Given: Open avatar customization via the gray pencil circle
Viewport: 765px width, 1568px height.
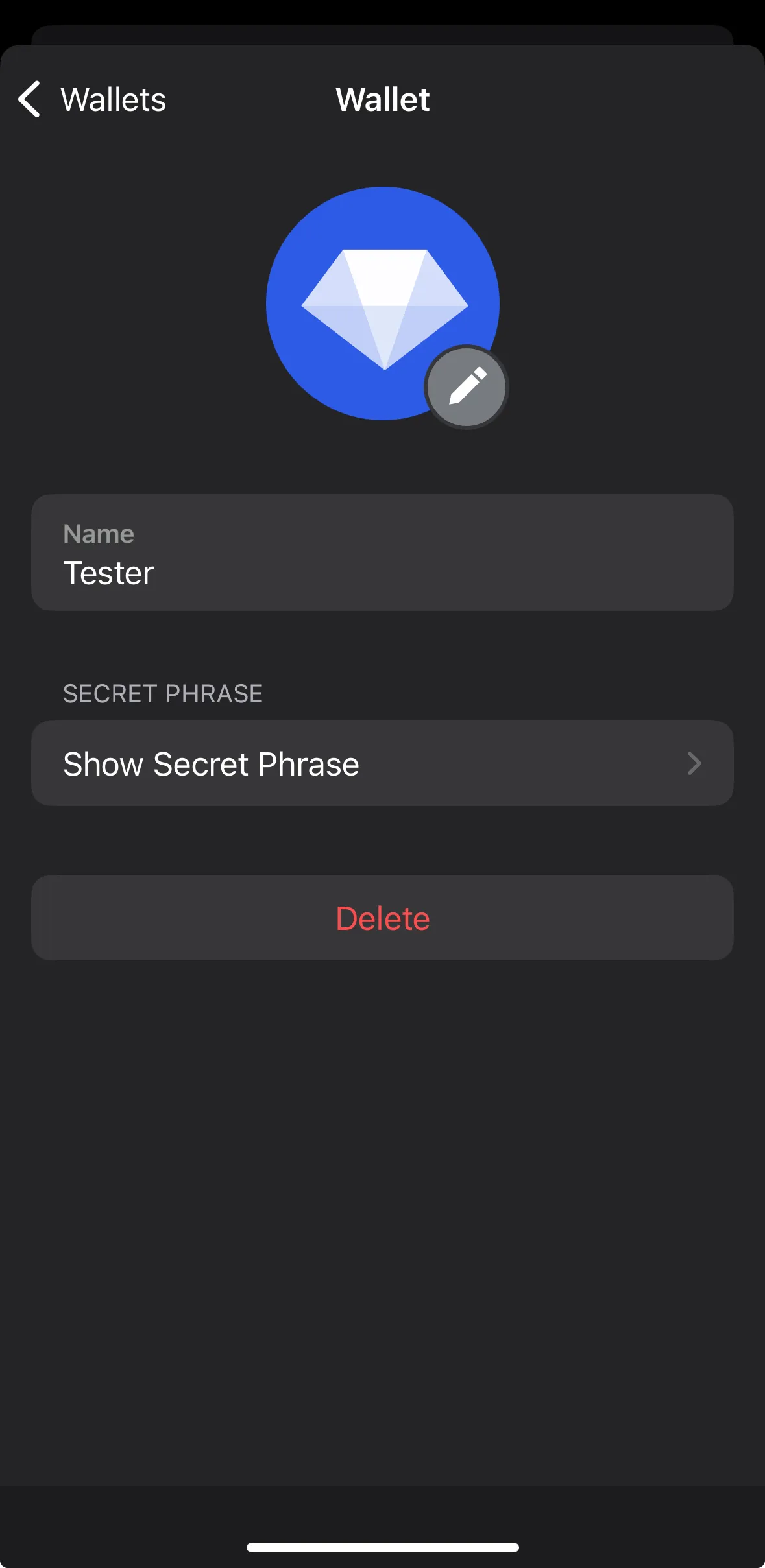Looking at the screenshot, I should click(x=466, y=386).
